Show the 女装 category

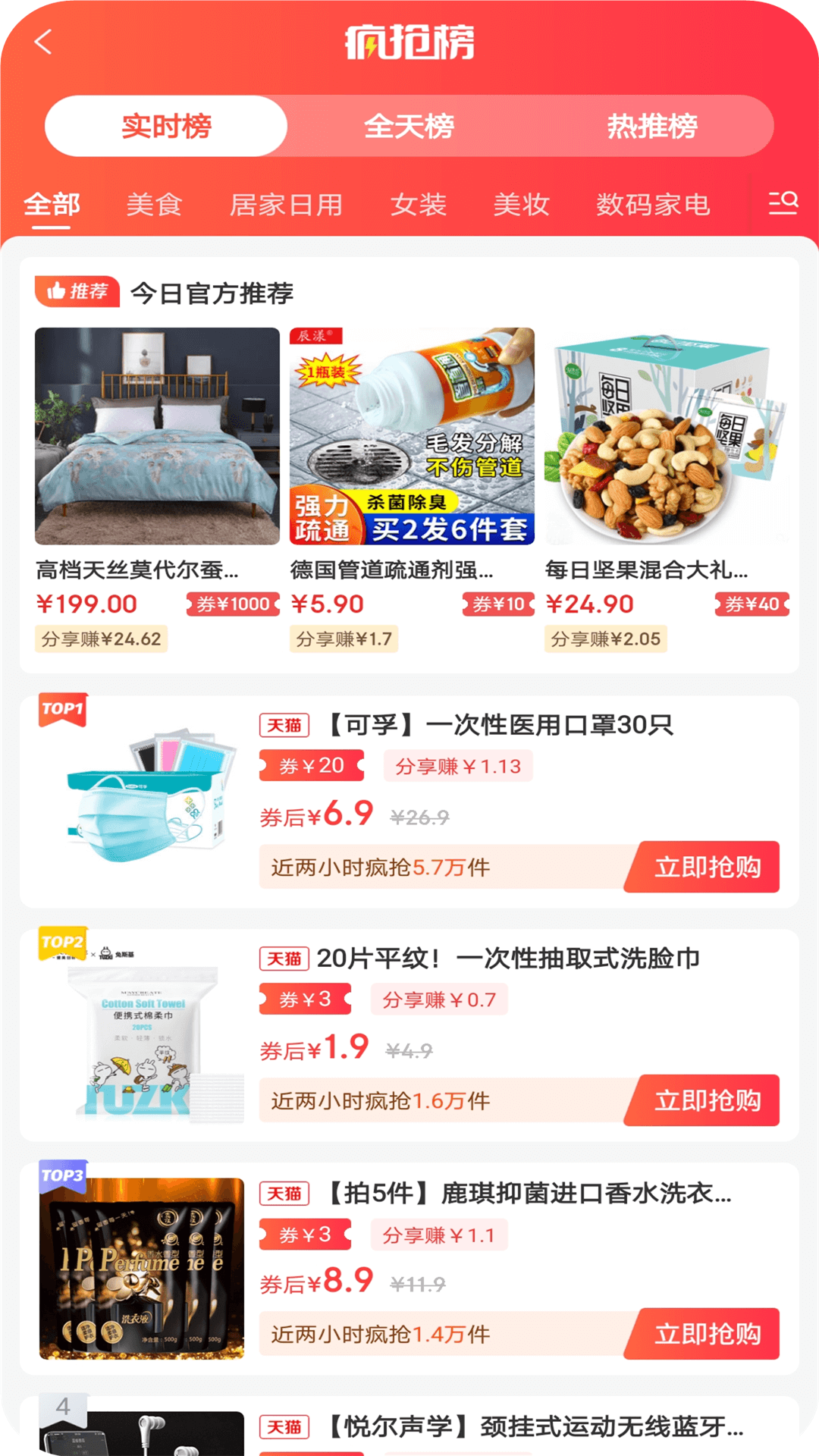pos(418,205)
